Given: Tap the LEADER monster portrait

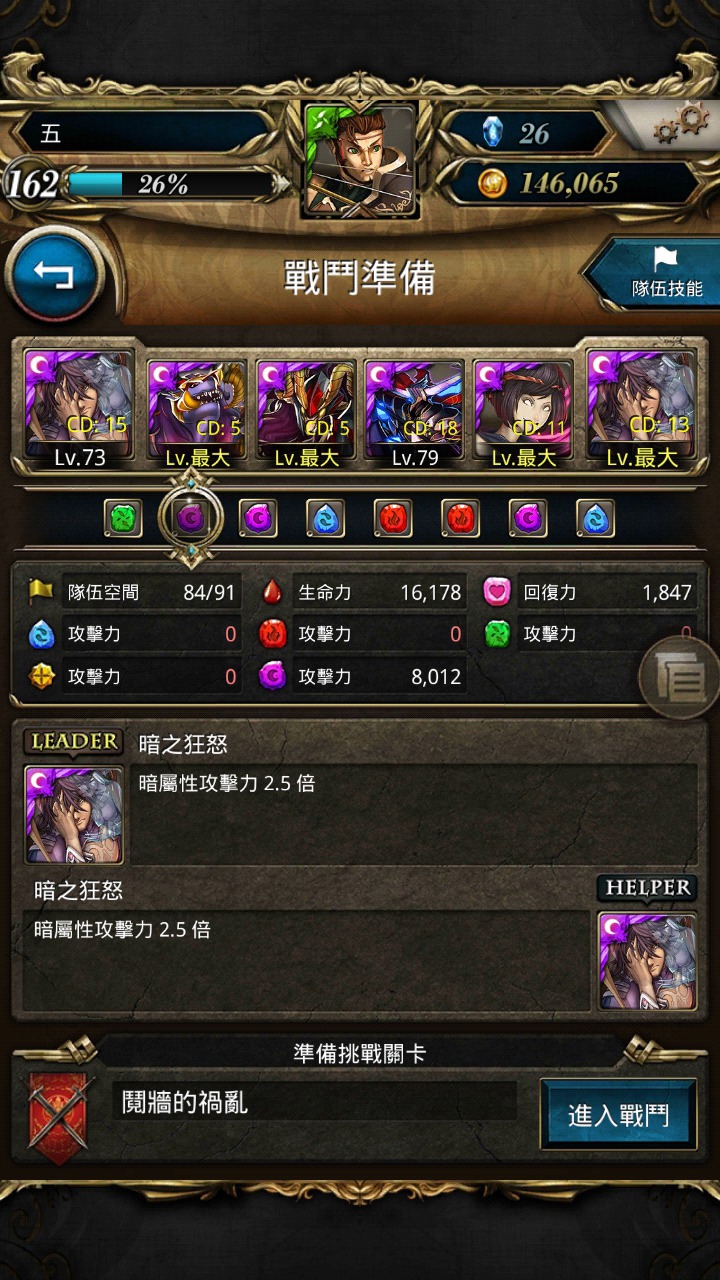Looking at the screenshot, I should coord(74,815).
